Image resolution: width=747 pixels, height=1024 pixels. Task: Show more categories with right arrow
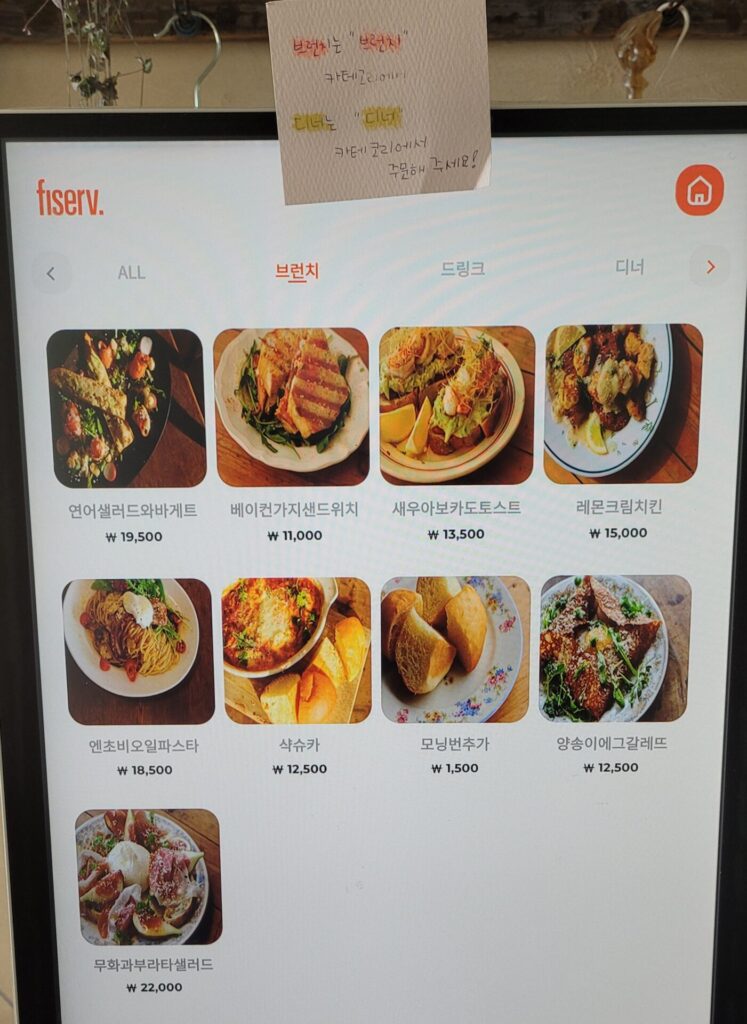tap(710, 267)
